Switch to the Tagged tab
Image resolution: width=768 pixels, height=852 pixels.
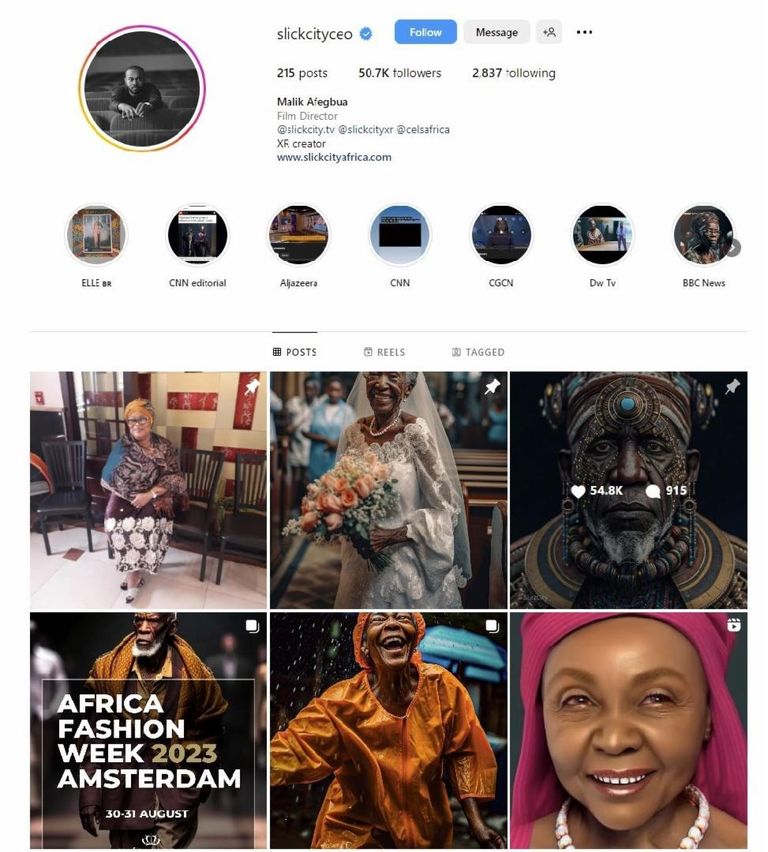[478, 352]
